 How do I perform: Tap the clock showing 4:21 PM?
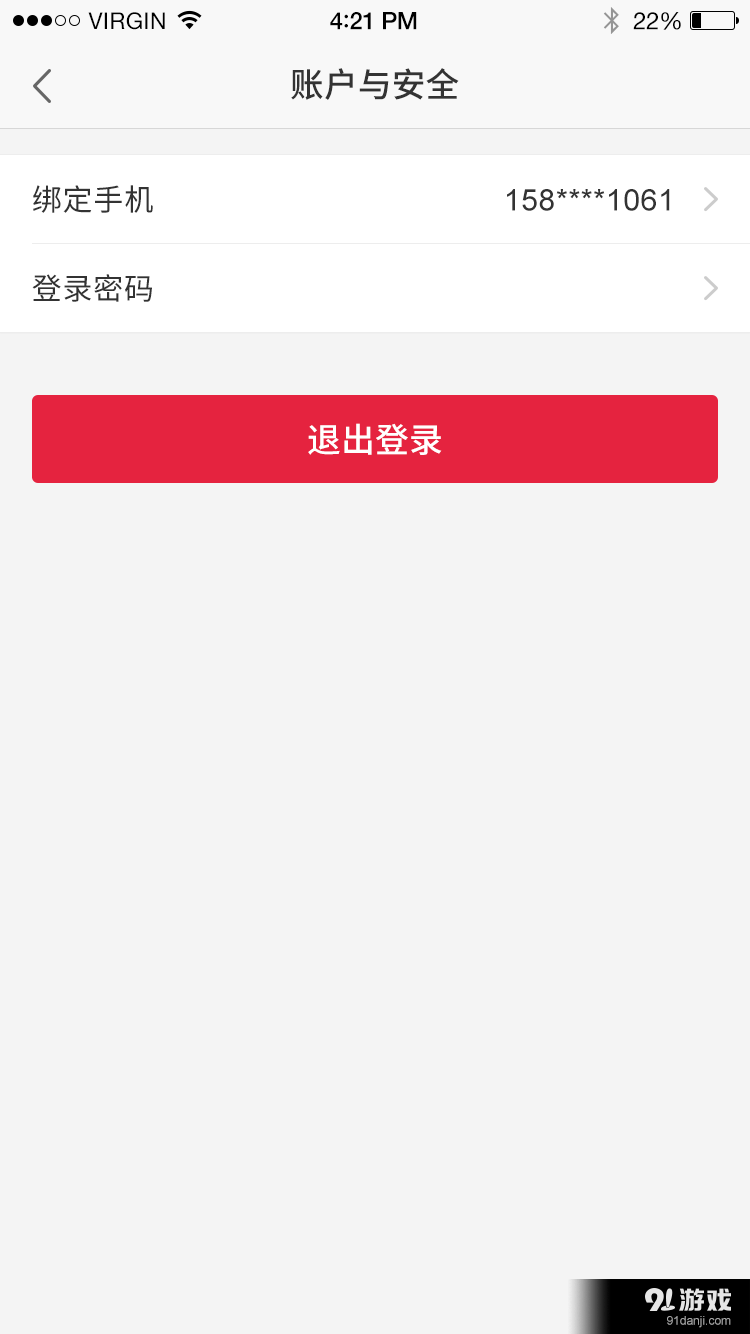(x=374, y=20)
